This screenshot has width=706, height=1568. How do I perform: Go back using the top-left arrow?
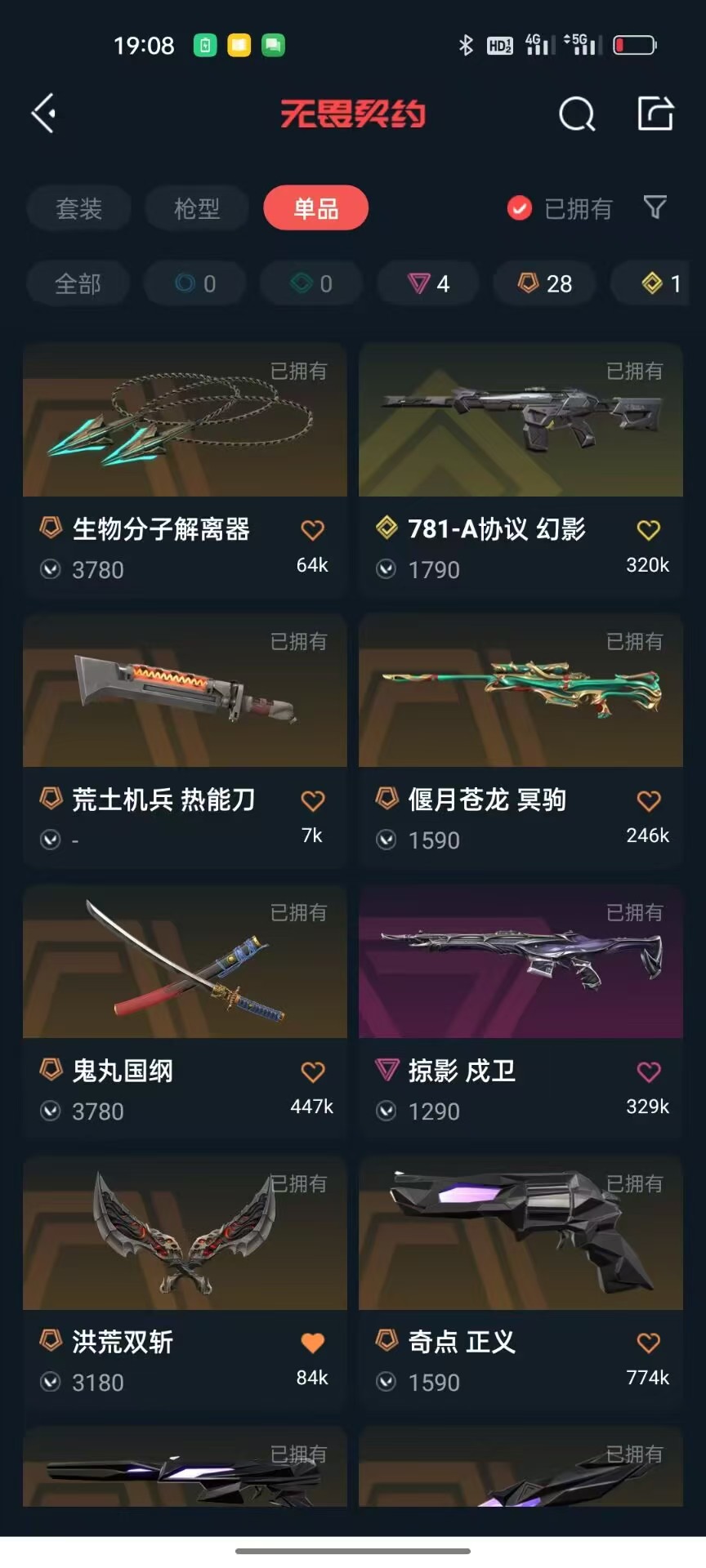[44, 113]
